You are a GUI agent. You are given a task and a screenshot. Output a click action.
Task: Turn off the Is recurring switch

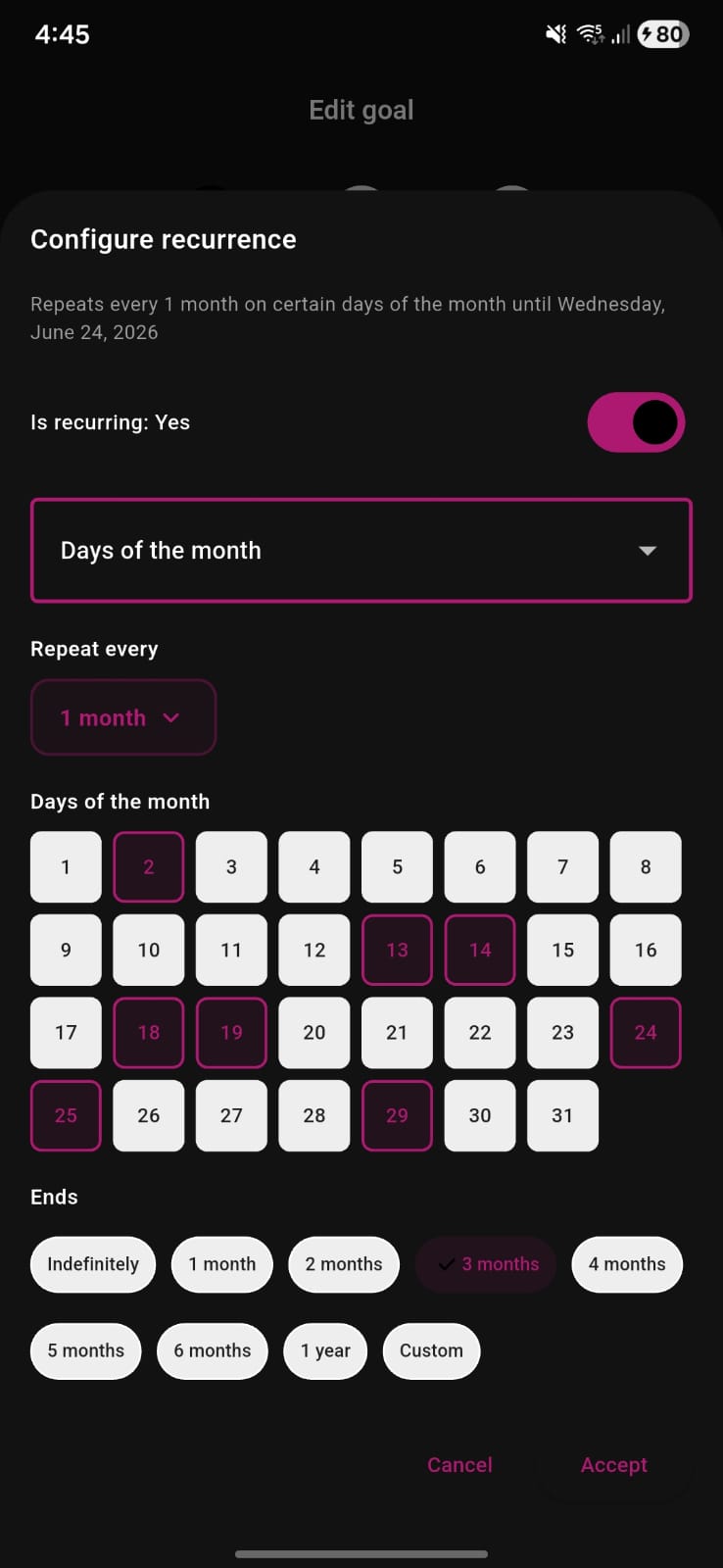[x=636, y=422]
